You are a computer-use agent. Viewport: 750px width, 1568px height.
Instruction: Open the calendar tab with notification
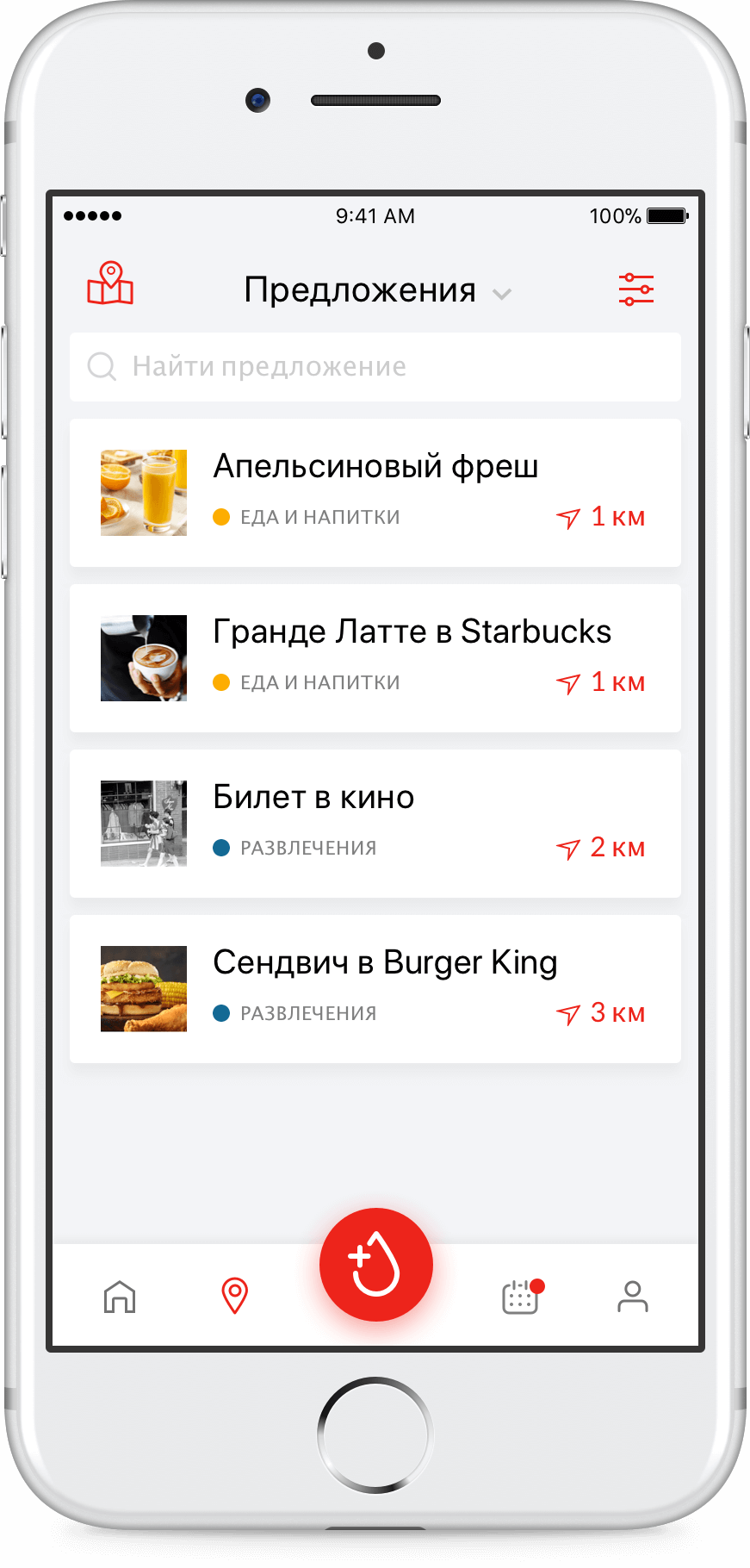(520, 1297)
